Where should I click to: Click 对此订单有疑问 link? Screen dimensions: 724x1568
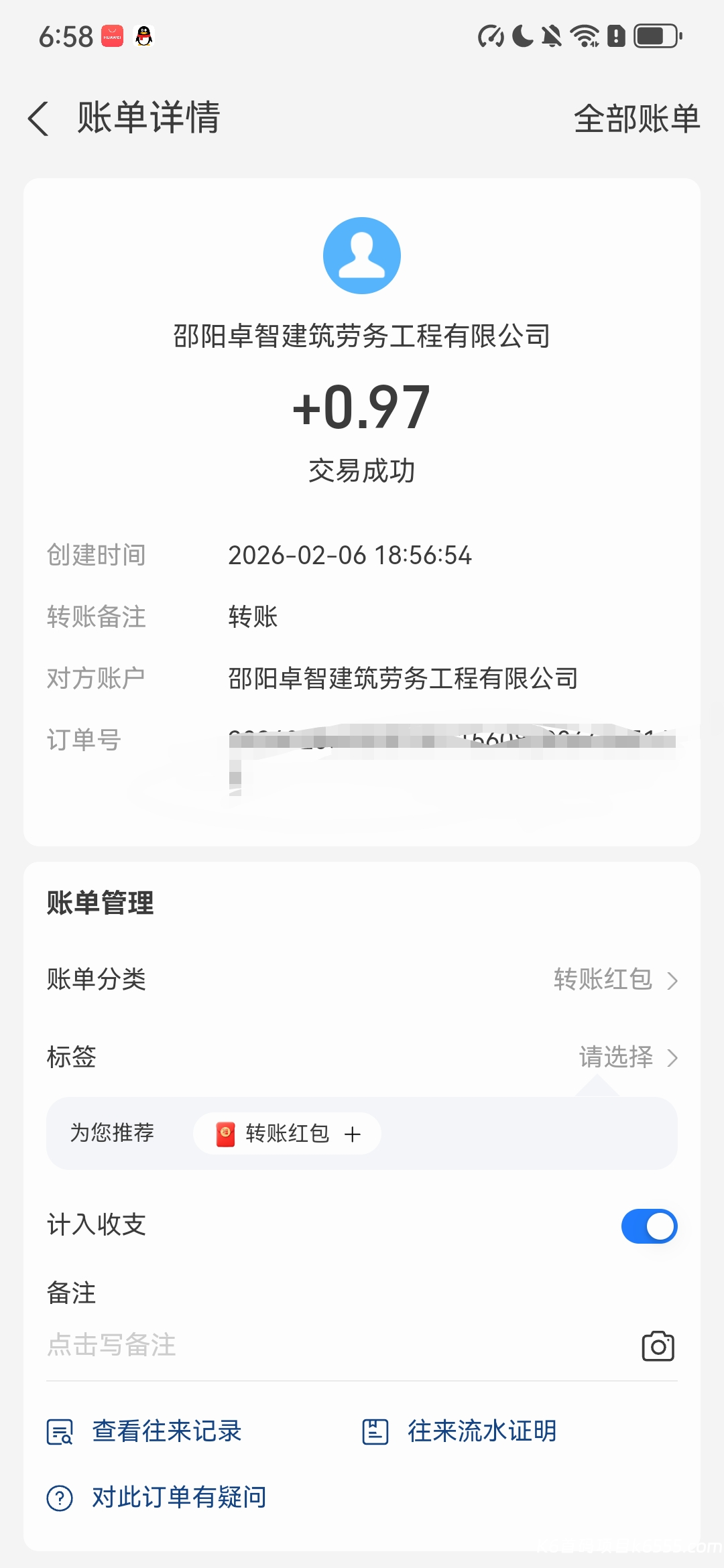[178, 1496]
